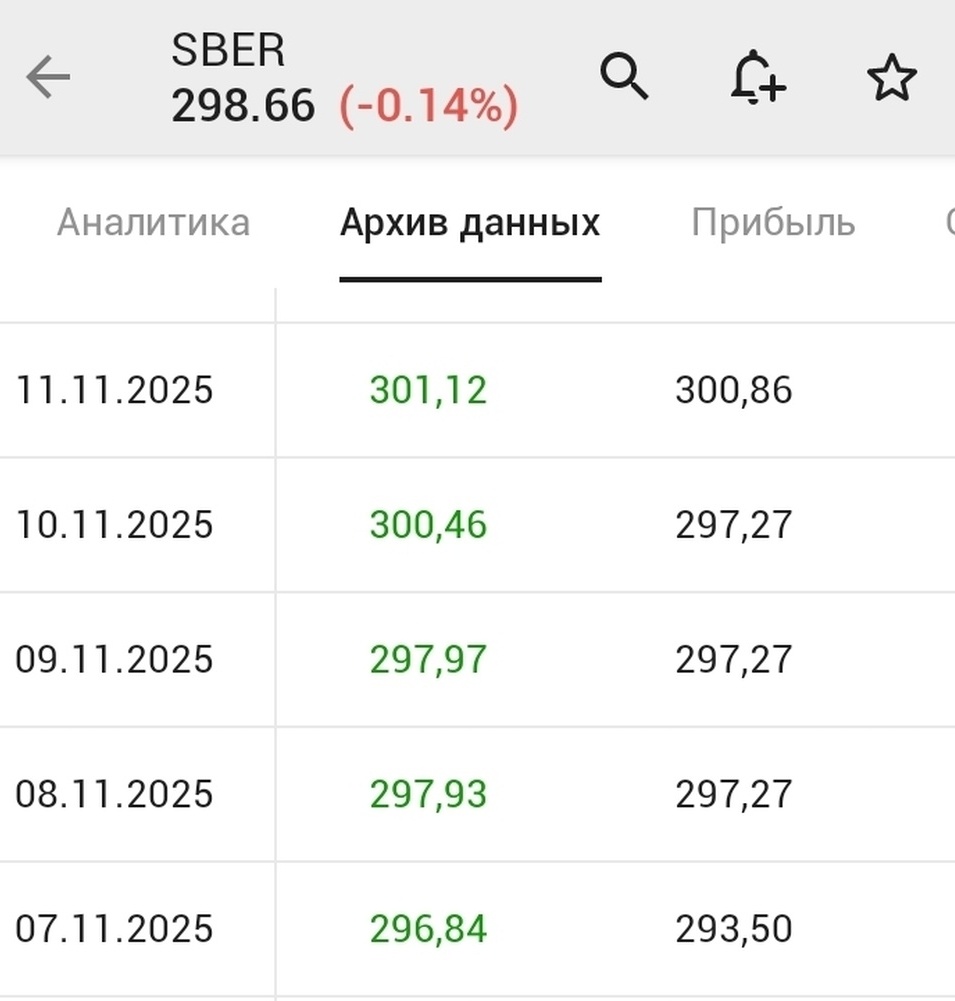This screenshot has height=1001, width=955.
Task: Navigate back using the arrow icon
Action: click(x=47, y=77)
